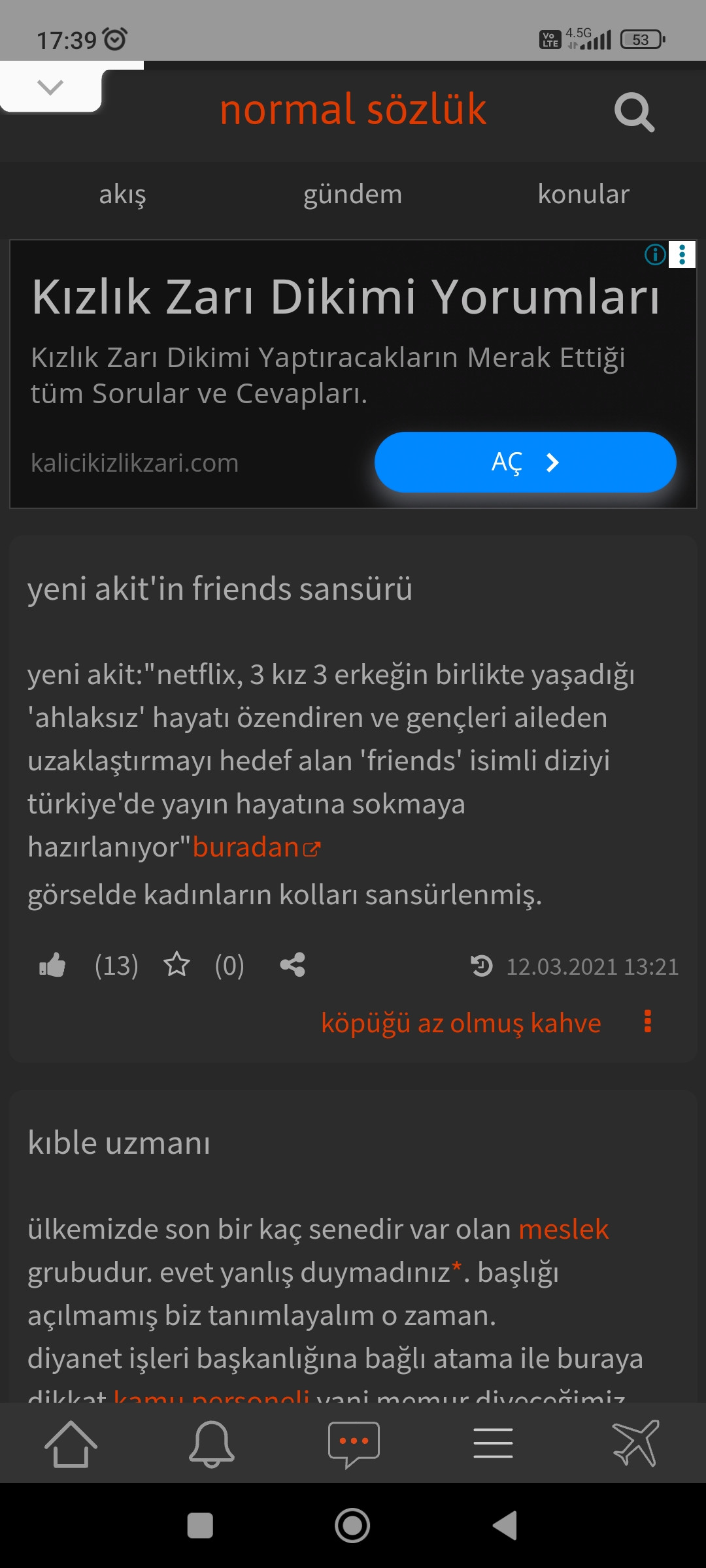Switch to the akış tab
This screenshot has width=706, height=1568.
[x=122, y=194]
